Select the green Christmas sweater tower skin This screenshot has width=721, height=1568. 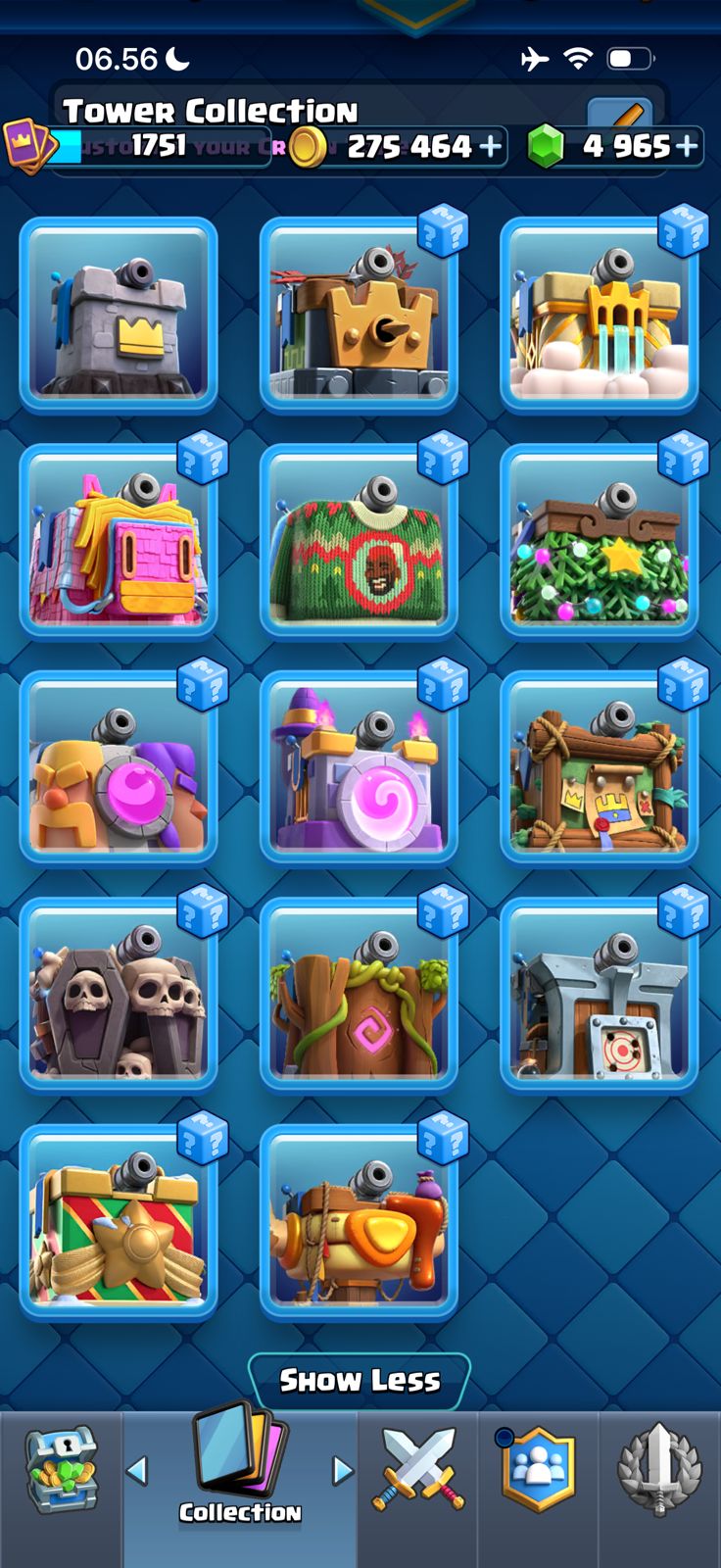point(359,541)
